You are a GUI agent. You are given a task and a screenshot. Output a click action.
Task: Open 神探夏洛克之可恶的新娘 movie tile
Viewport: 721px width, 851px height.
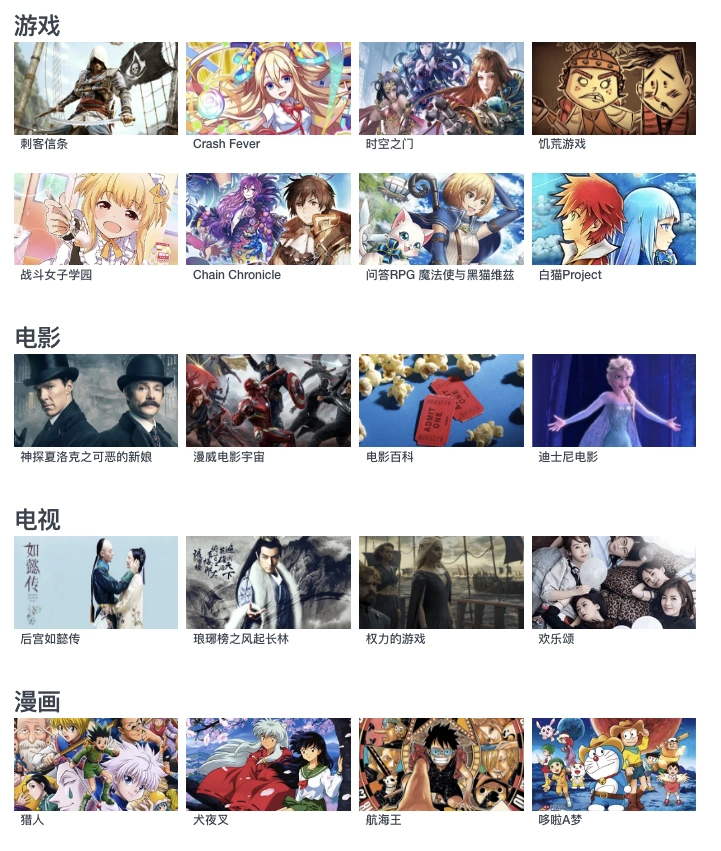tap(96, 400)
